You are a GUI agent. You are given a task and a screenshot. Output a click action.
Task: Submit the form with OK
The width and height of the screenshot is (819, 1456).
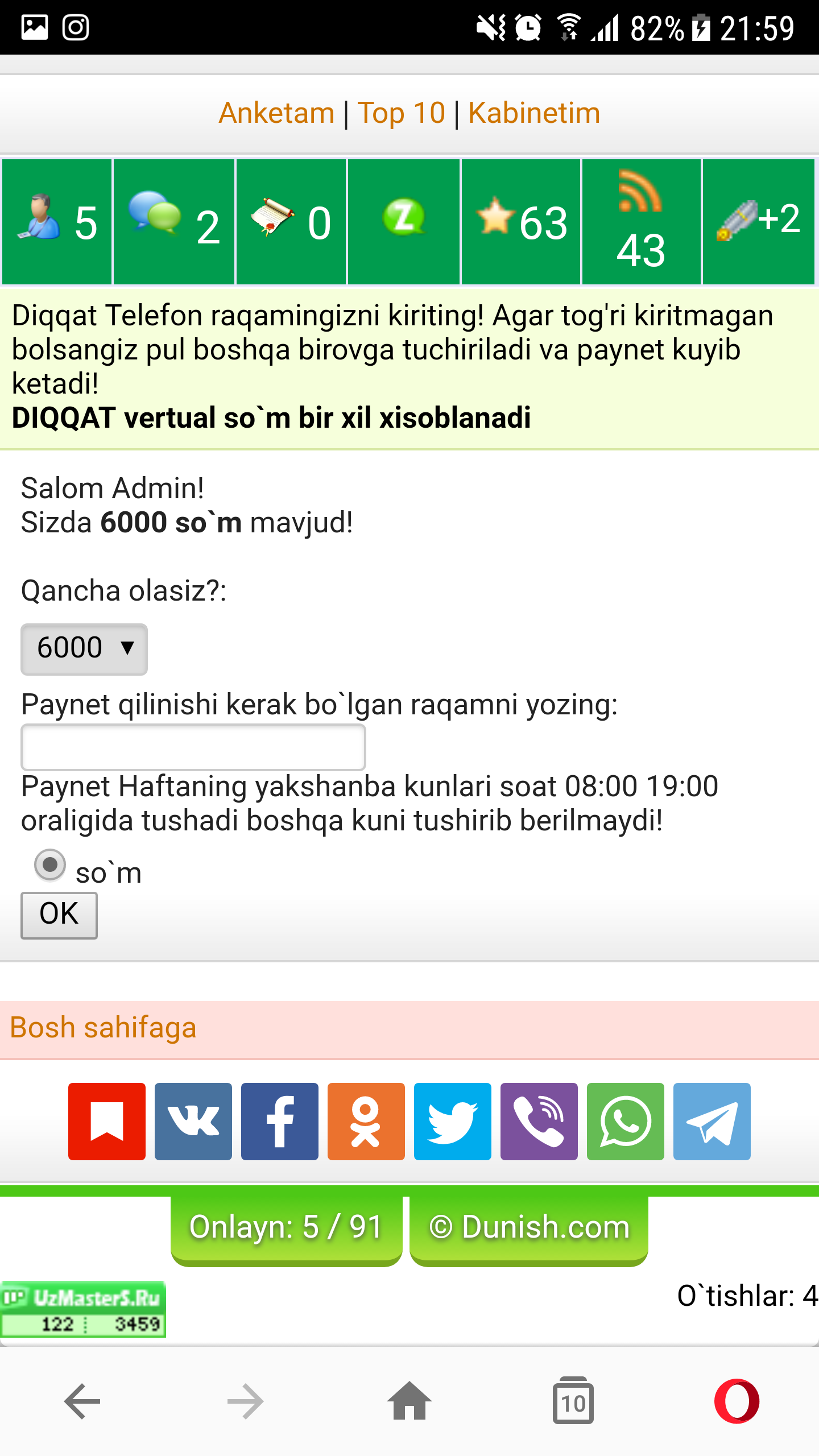click(x=59, y=915)
